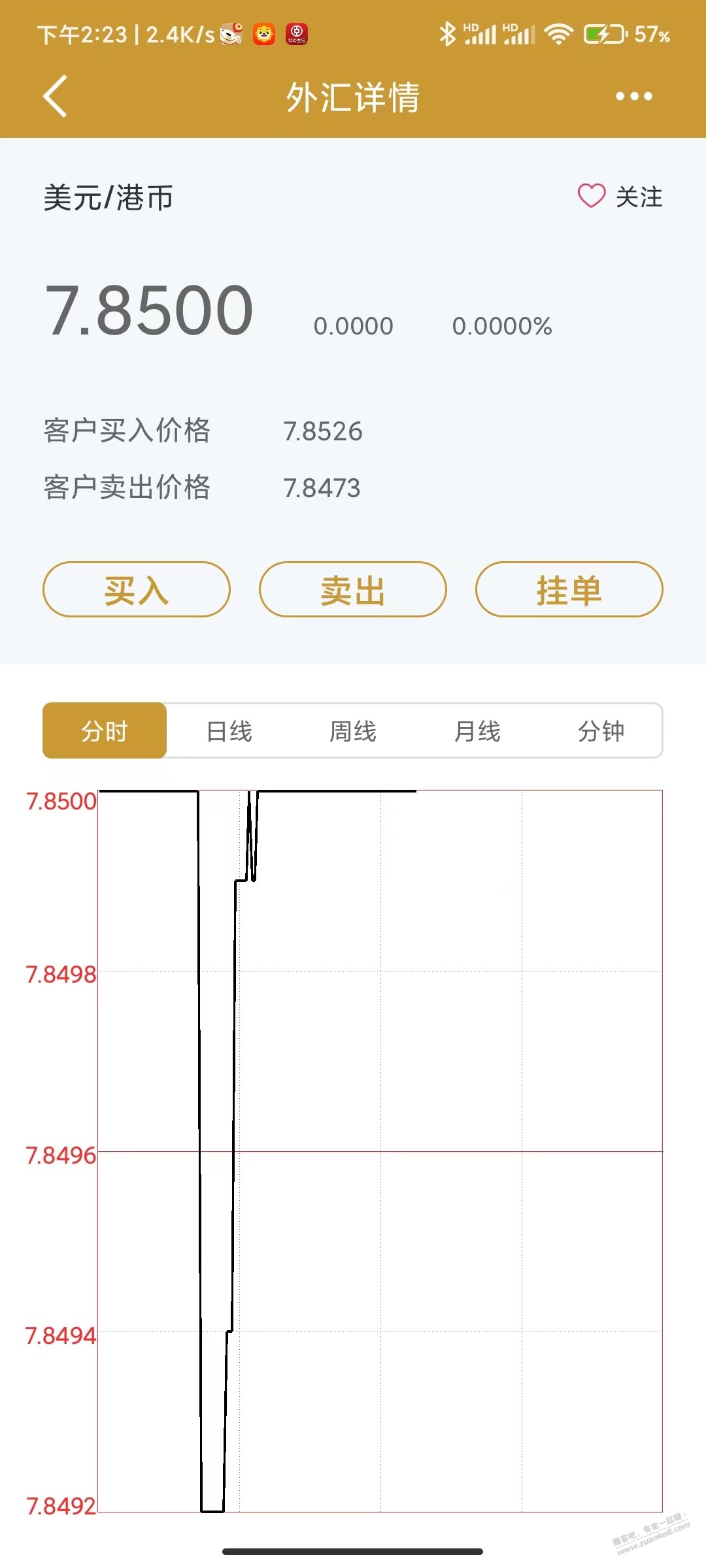Switch to the 月线 chart tab

(477, 730)
